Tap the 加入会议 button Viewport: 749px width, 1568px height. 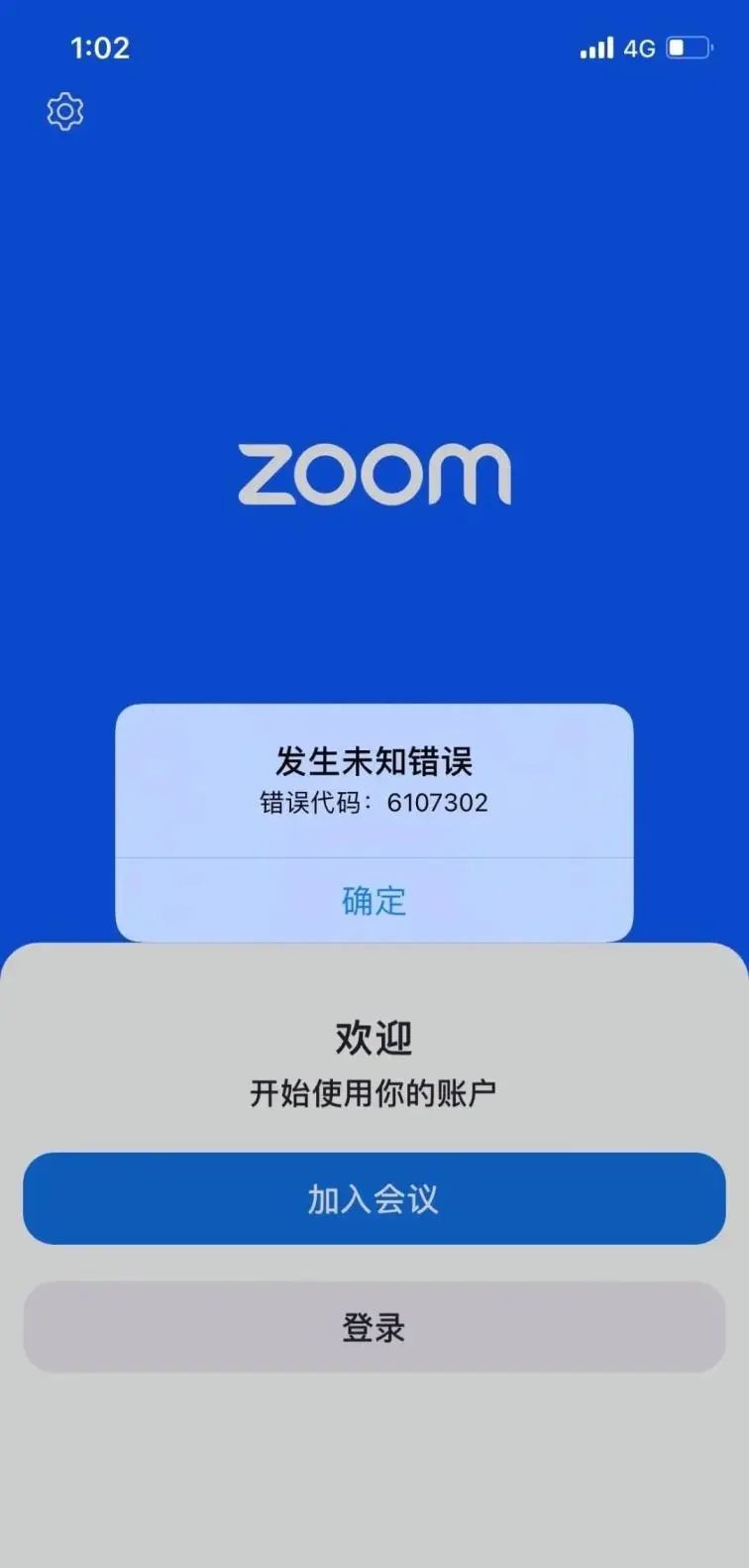click(x=374, y=1198)
